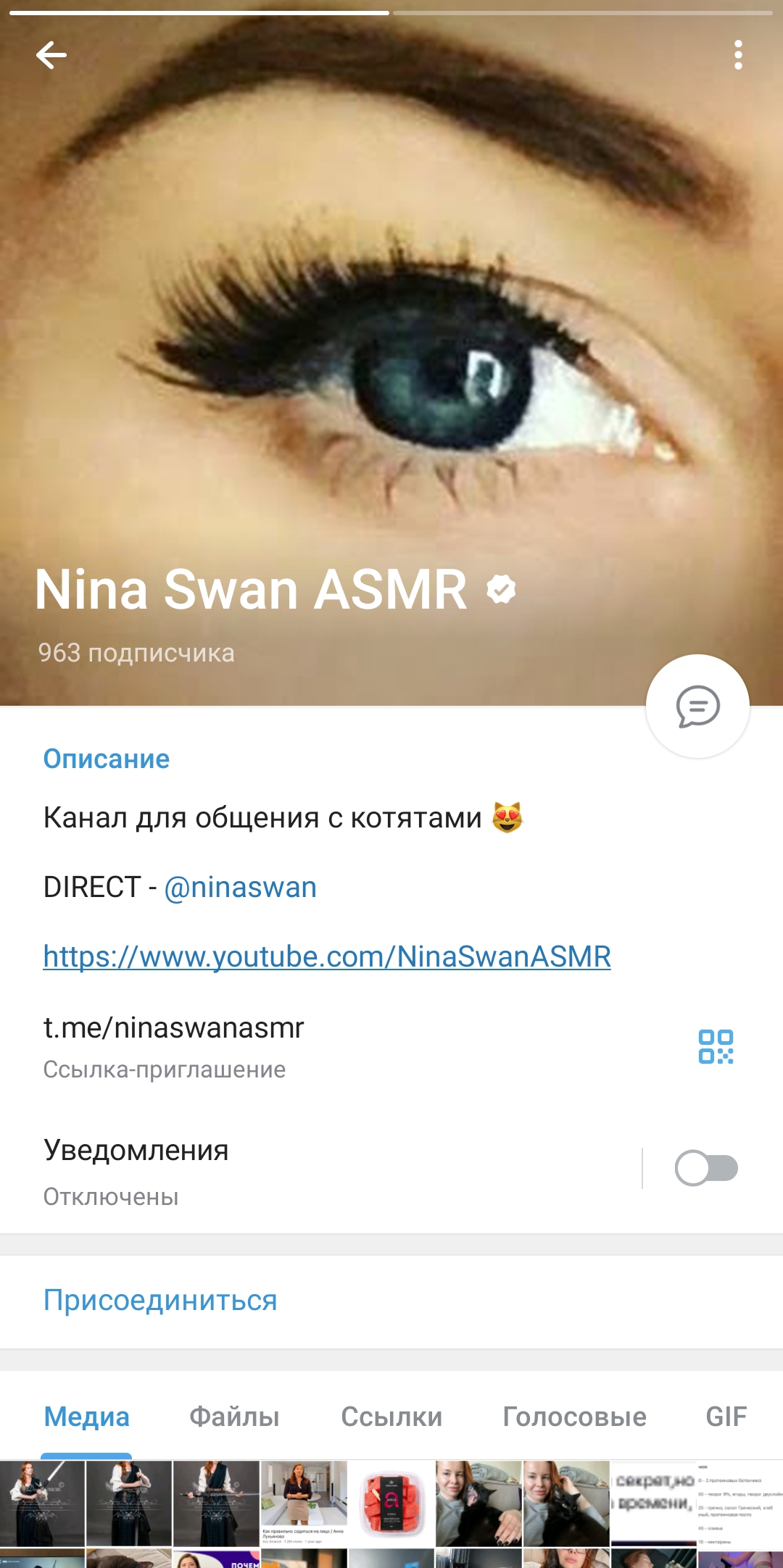Switch to the Файлы tab
783x1568 pixels.
point(234,1417)
